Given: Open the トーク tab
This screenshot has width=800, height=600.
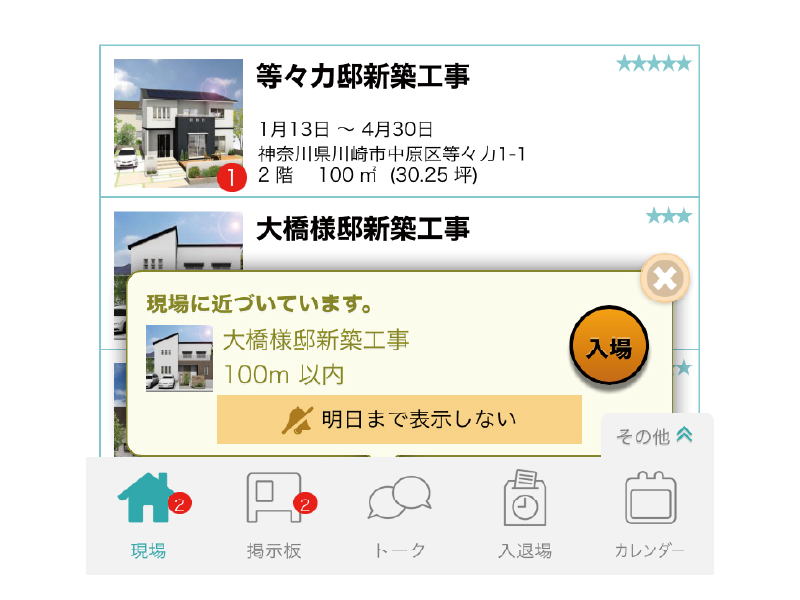Looking at the screenshot, I should 399,517.
